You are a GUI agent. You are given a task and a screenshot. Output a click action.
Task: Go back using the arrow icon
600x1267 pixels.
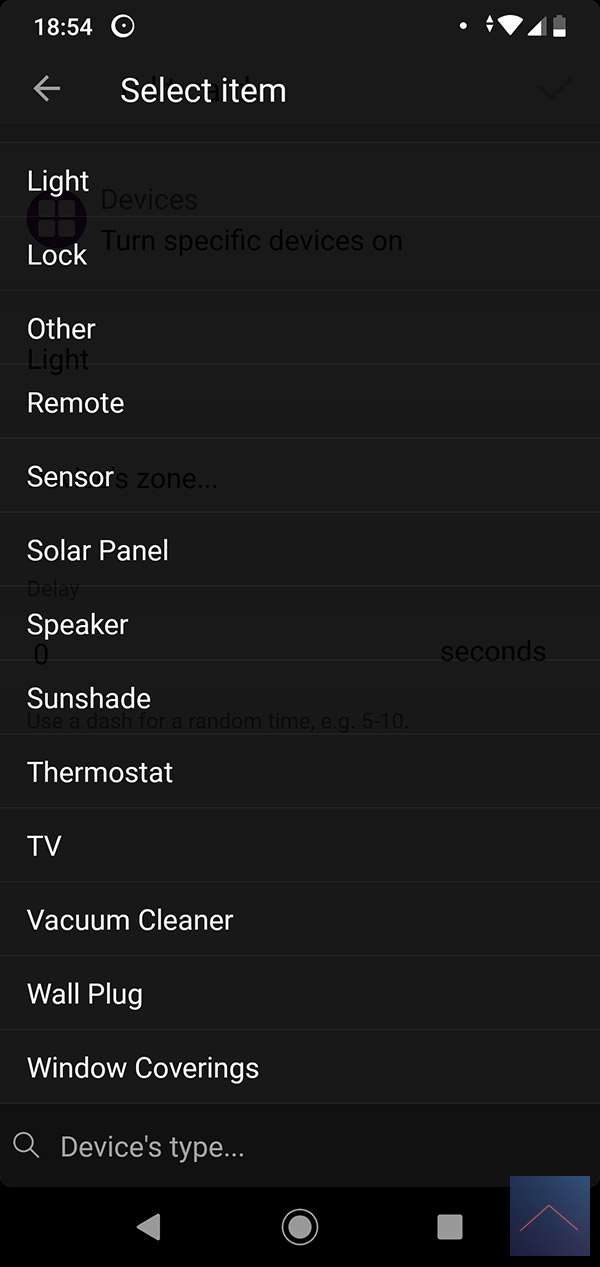(x=47, y=89)
